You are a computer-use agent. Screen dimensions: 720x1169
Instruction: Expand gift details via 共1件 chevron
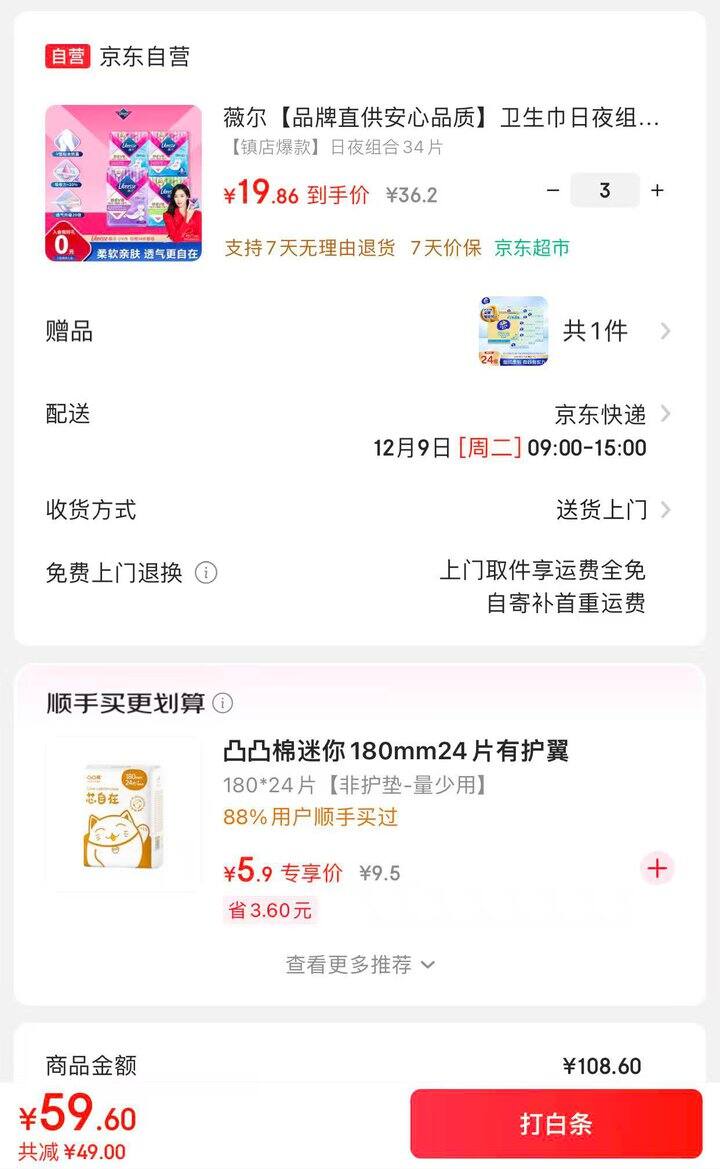(x=668, y=332)
